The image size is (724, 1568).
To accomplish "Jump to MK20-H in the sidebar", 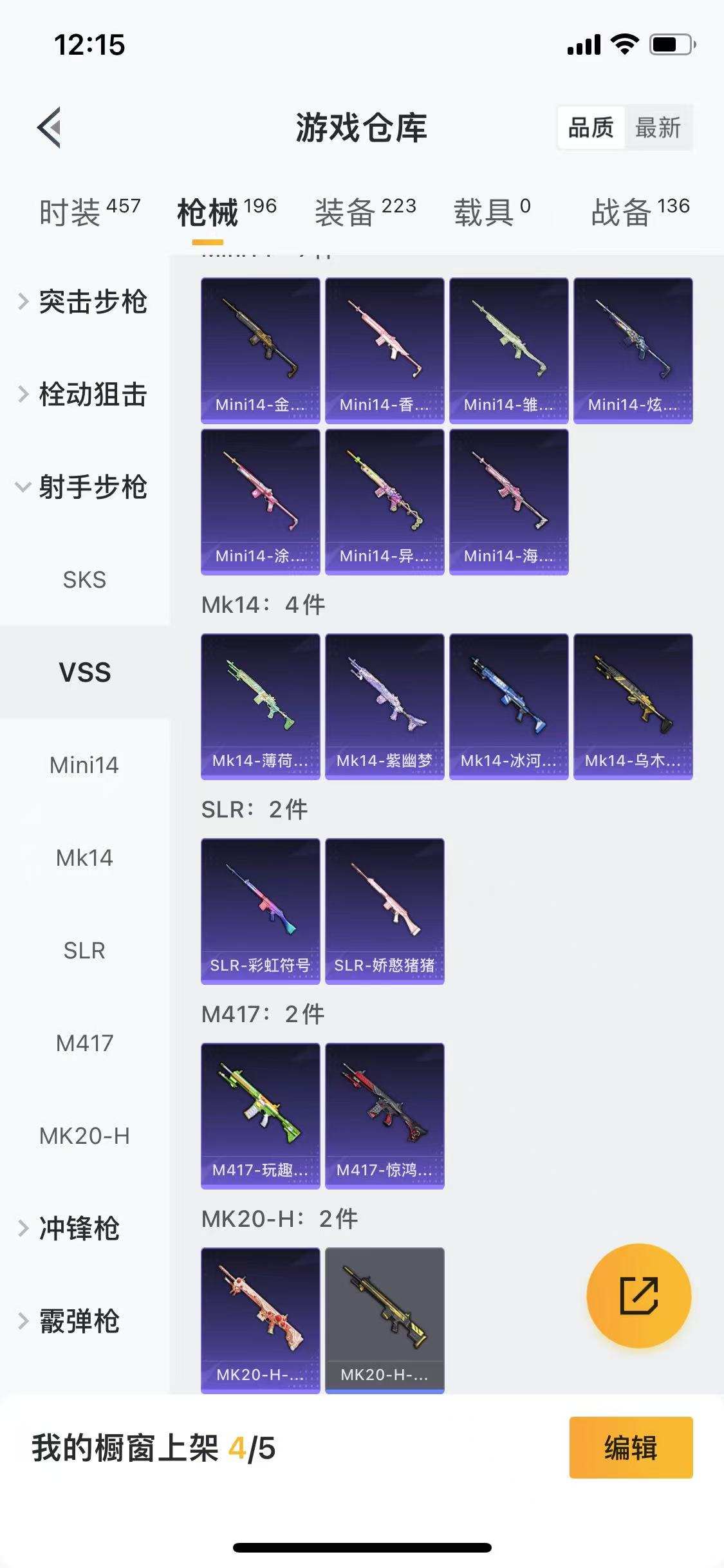I will (x=84, y=1135).
